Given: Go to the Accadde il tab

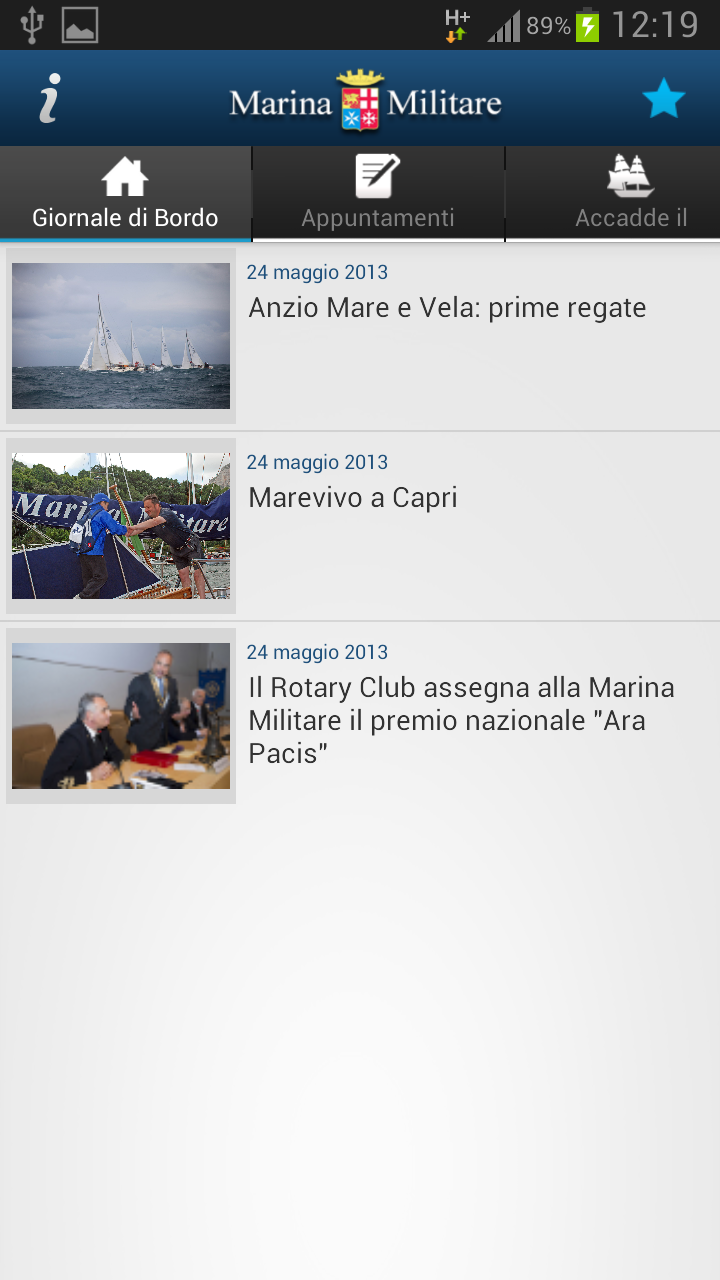Looking at the screenshot, I should click(630, 194).
